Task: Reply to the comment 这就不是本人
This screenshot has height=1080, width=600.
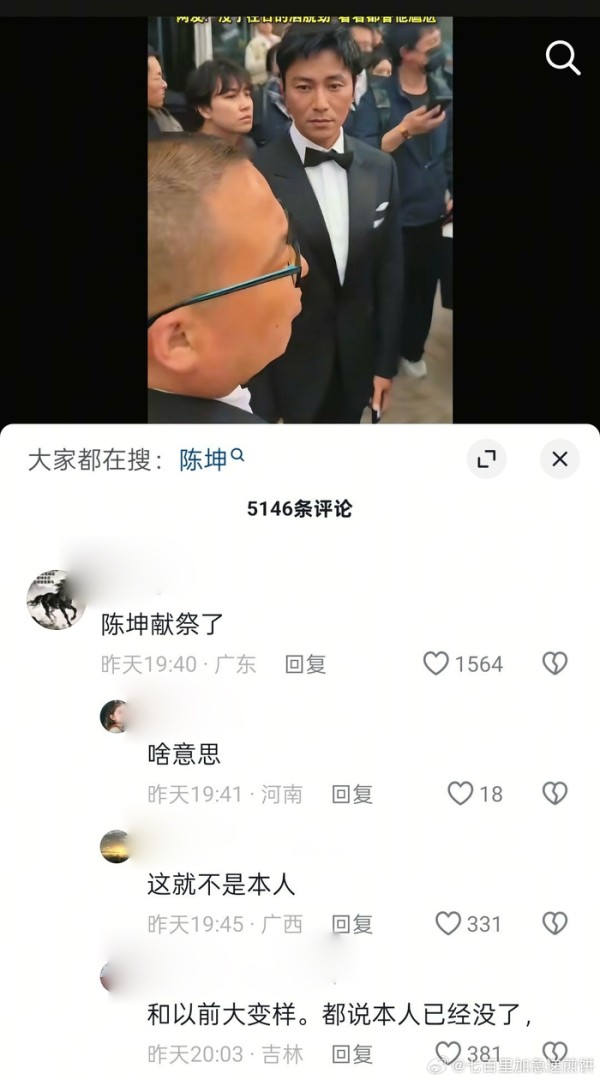Action: (x=352, y=924)
